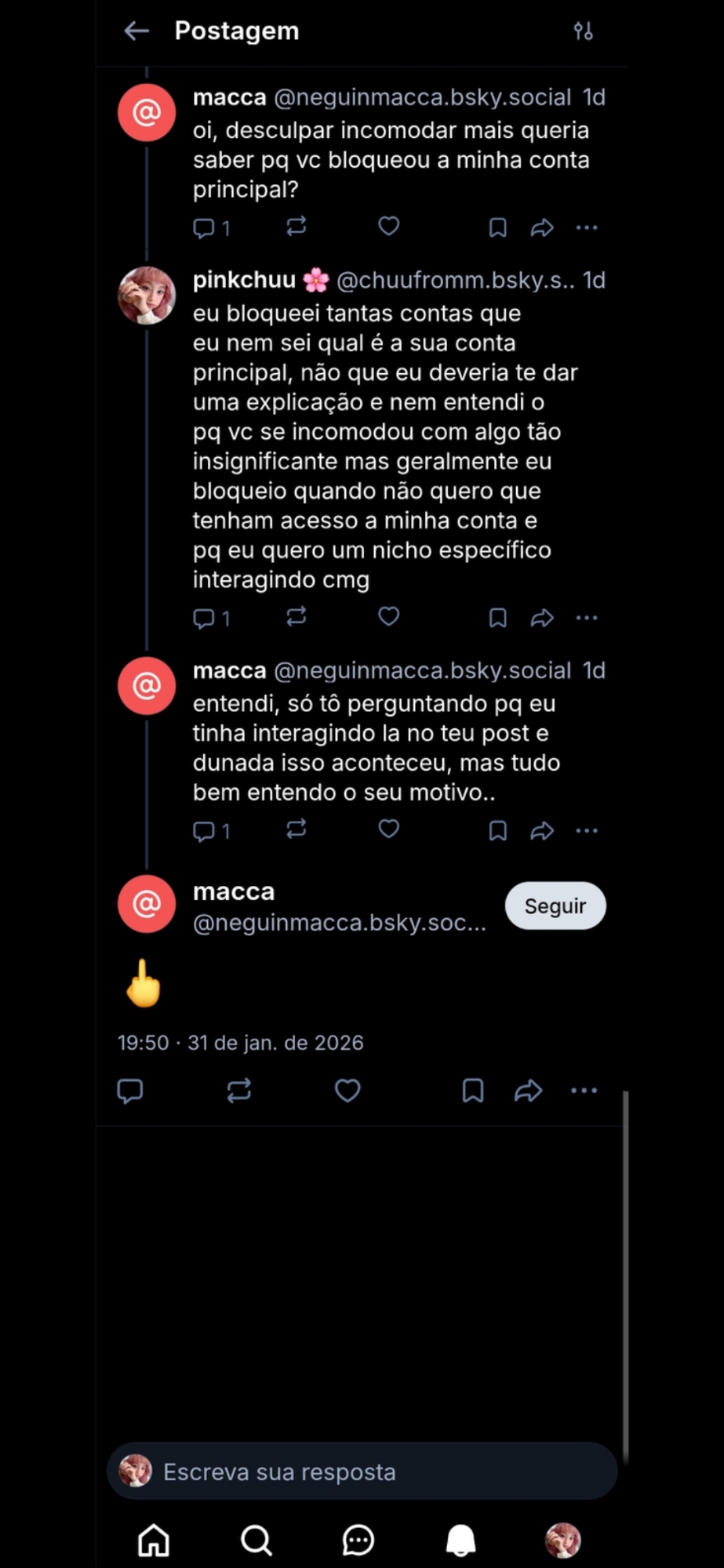Bookmark the main emoji post
724x1568 pixels.
coord(472,1091)
